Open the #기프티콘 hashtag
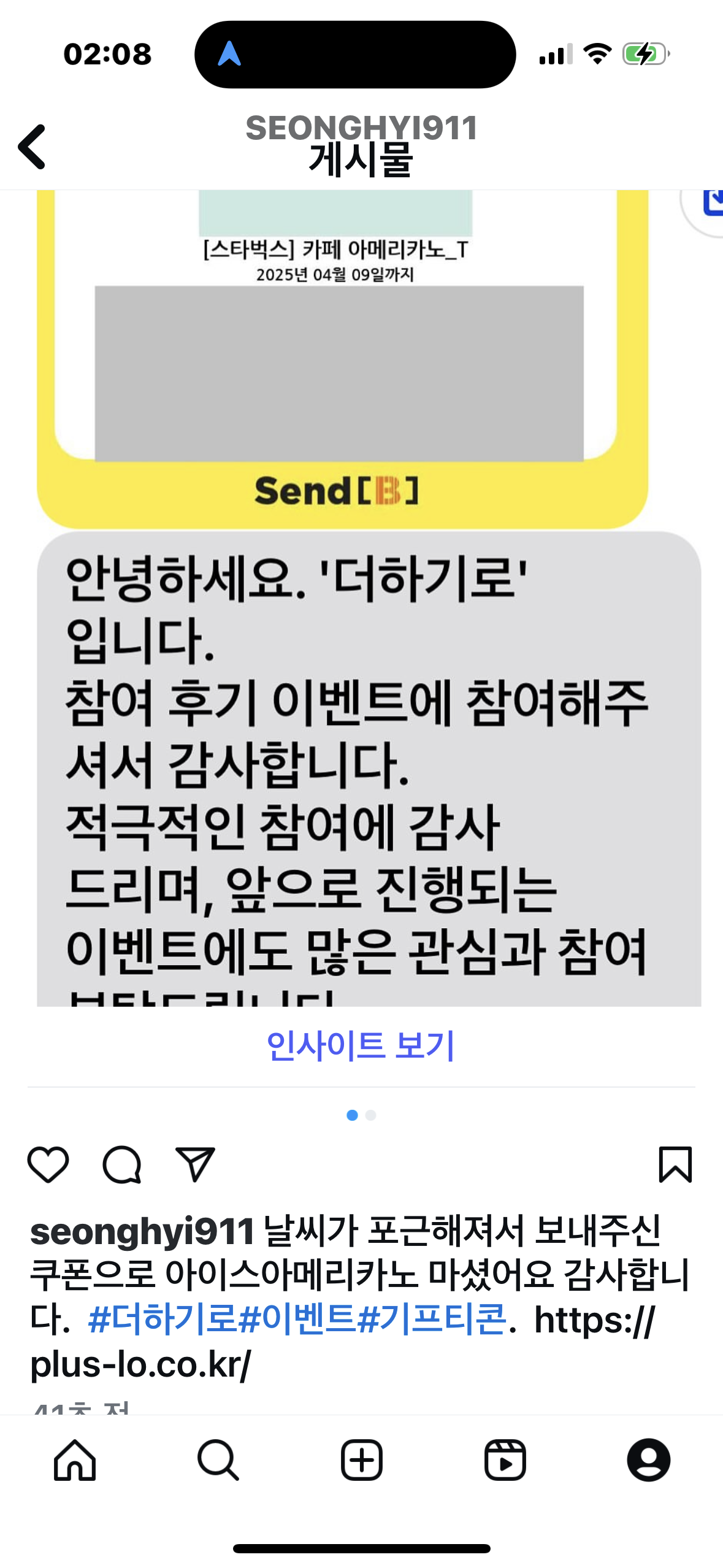This screenshot has width=723, height=1568. tap(432, 1320)
